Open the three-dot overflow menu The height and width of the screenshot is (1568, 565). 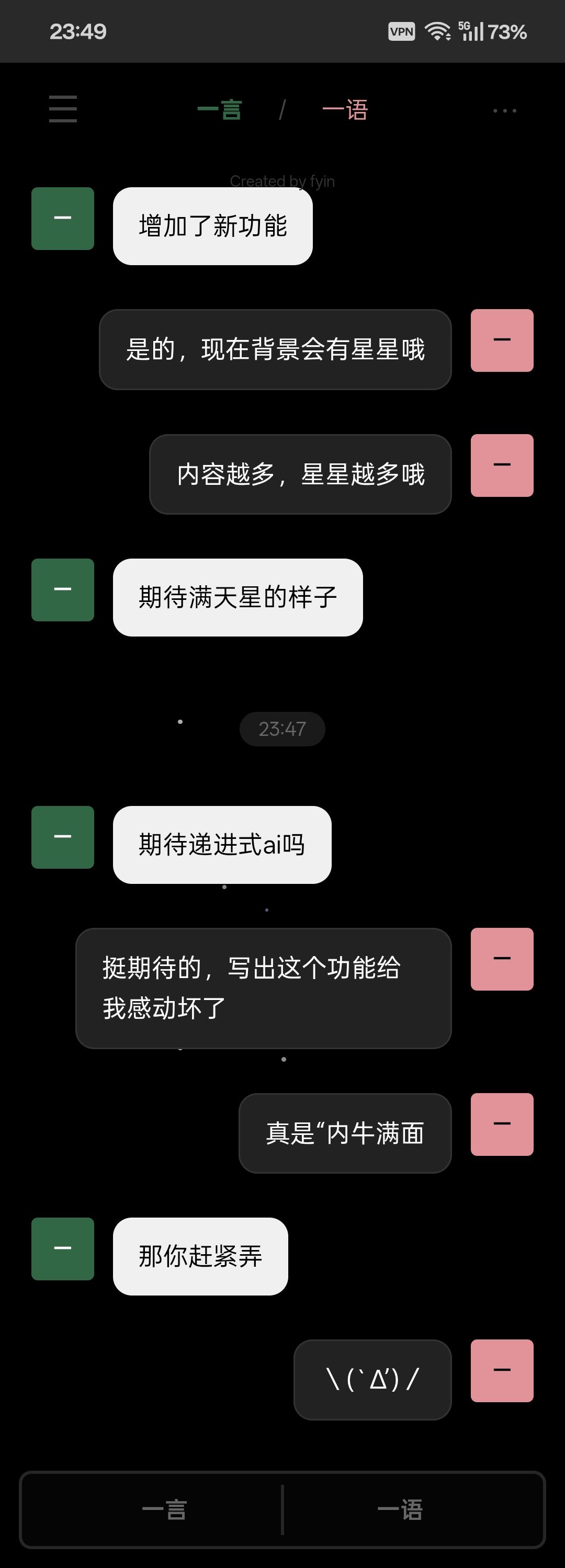click(505, 111)
